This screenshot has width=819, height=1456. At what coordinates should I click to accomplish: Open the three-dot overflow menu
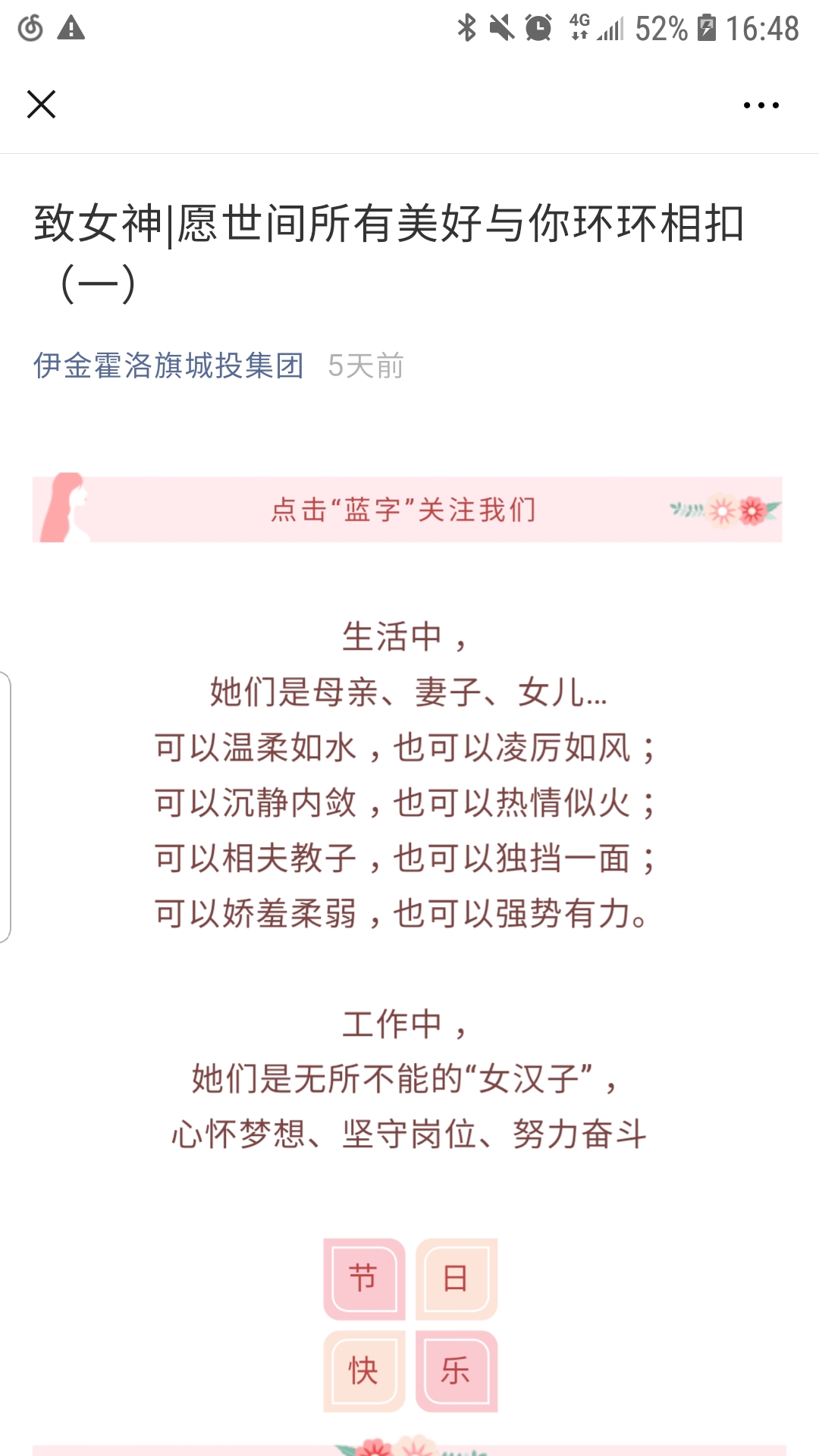(761, 105)
